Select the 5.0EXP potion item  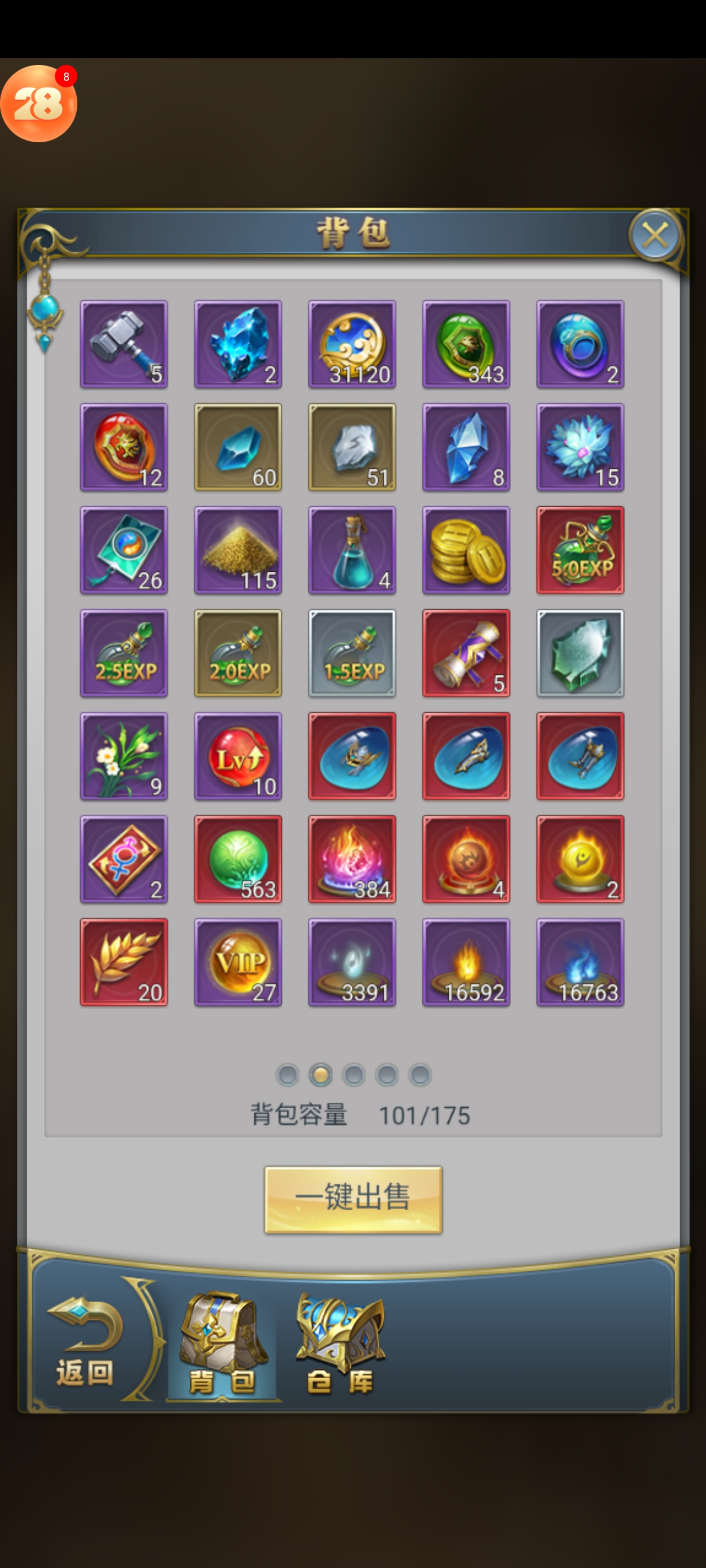580,550
